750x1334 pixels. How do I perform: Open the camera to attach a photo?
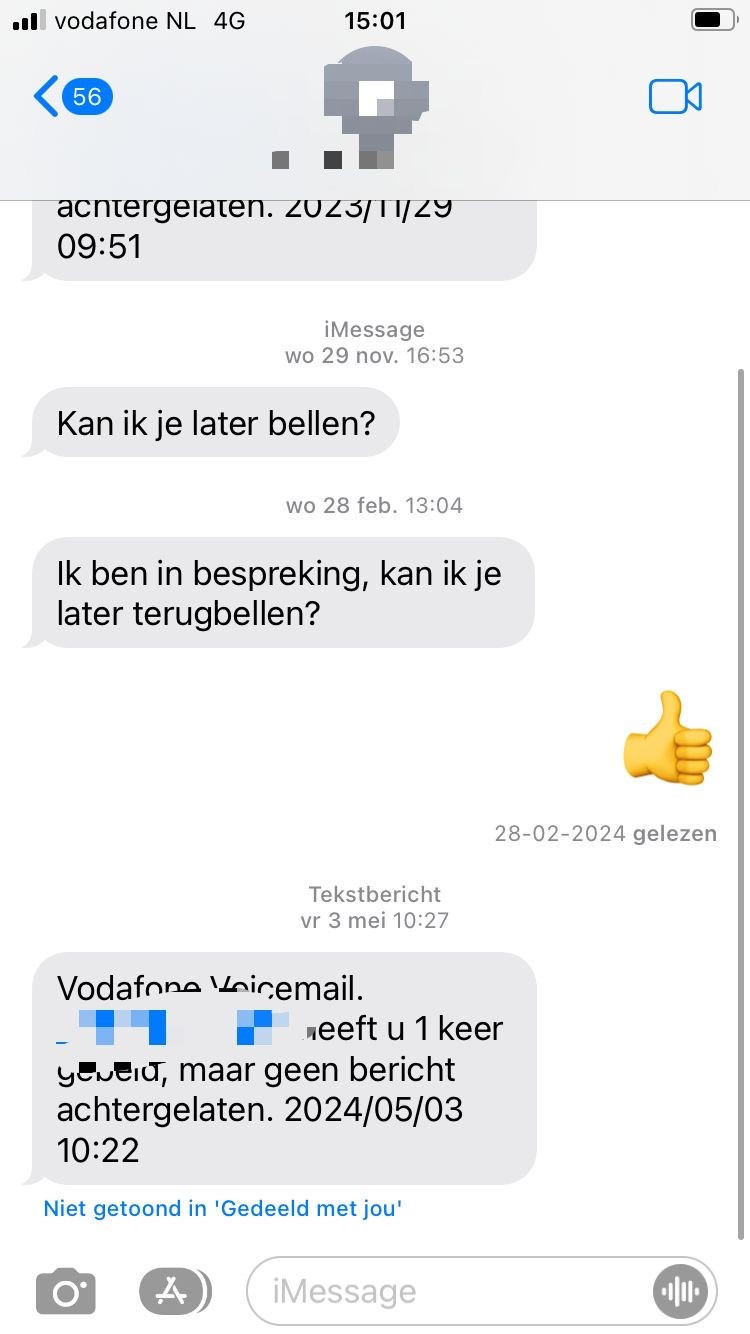click(66, 1292)
